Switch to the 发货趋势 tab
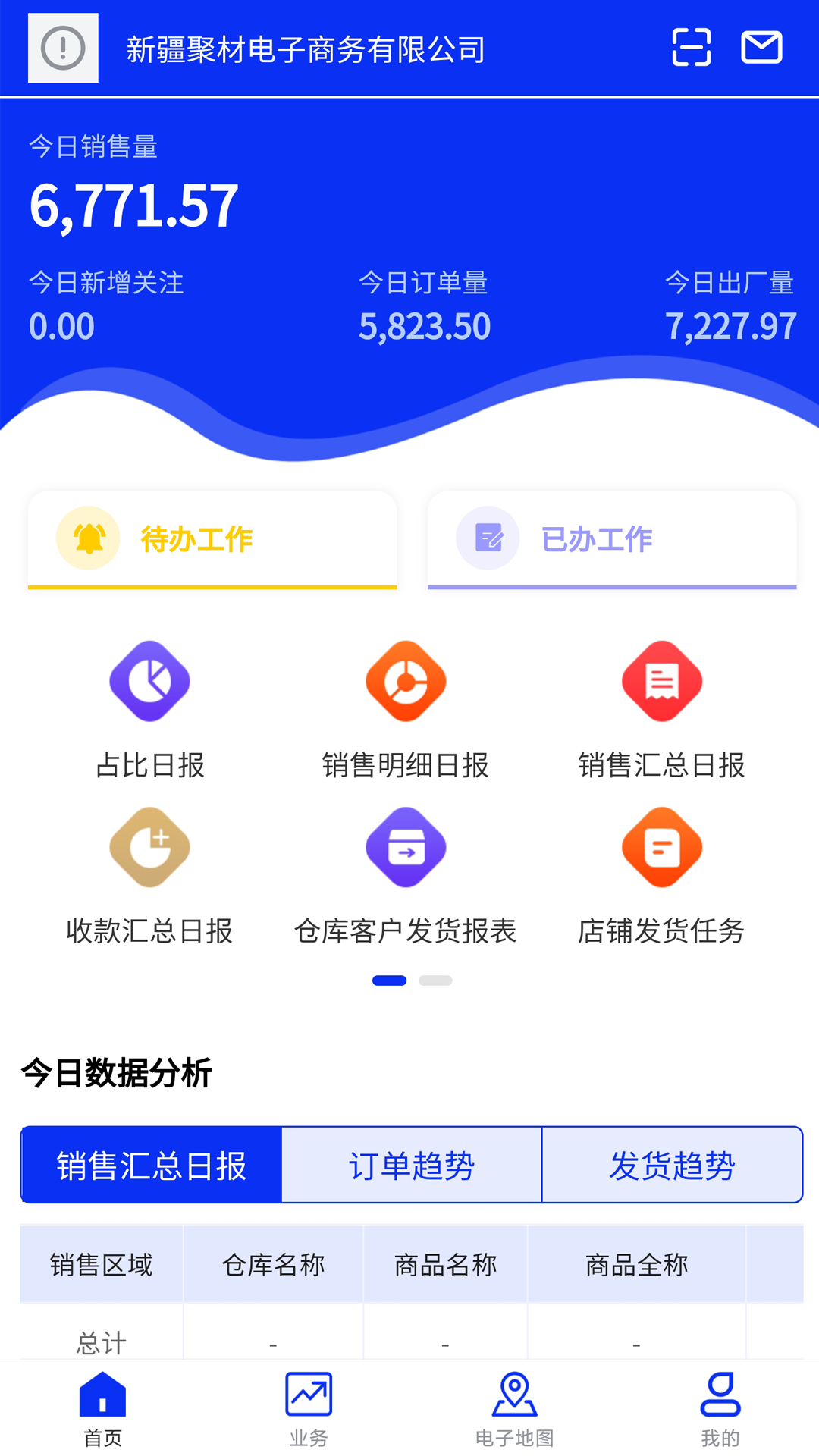 (672, 1164)
